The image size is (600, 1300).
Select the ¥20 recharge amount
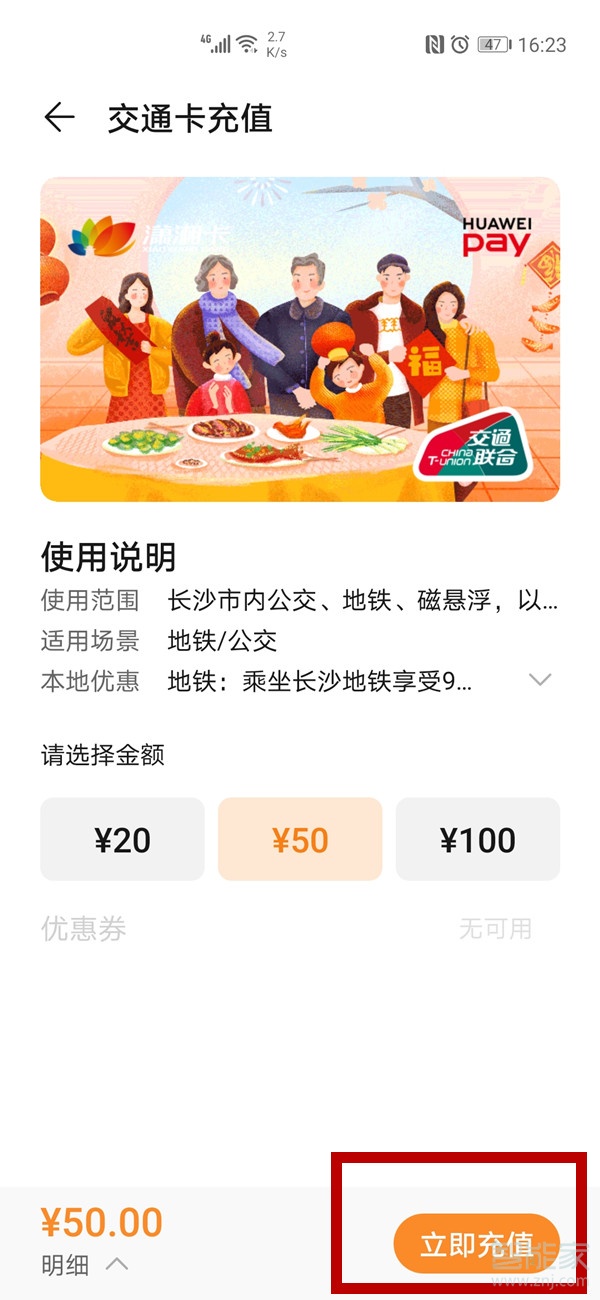pos(122,839)
